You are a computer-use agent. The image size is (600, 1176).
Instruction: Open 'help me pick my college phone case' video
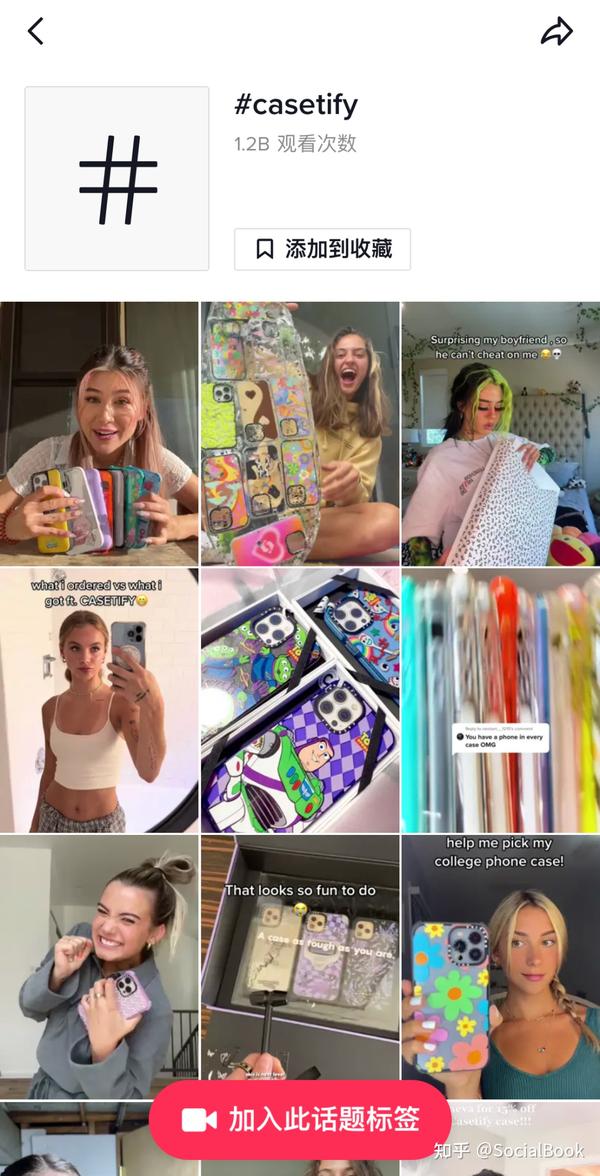(500, 960)
